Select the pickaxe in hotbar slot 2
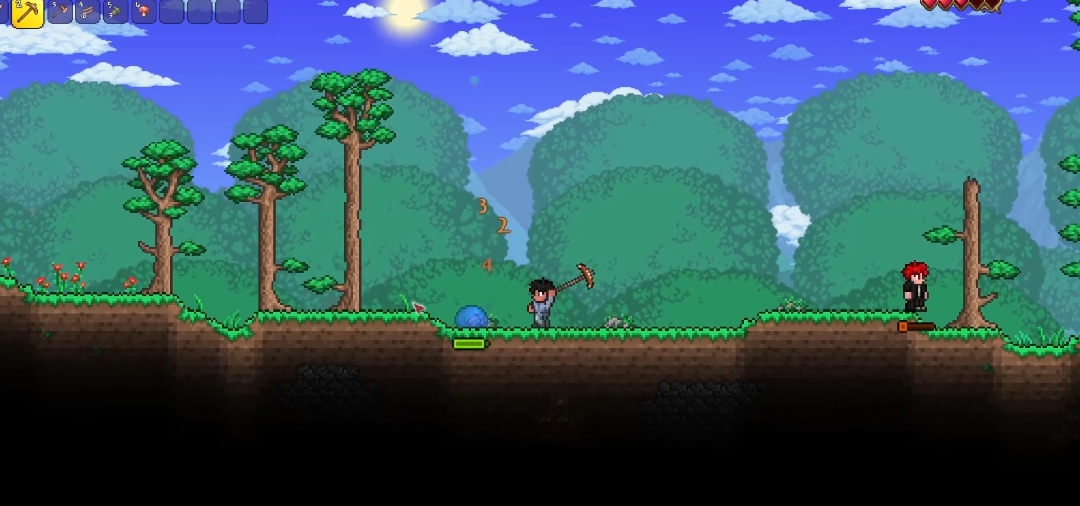 [x=27, y=12]
